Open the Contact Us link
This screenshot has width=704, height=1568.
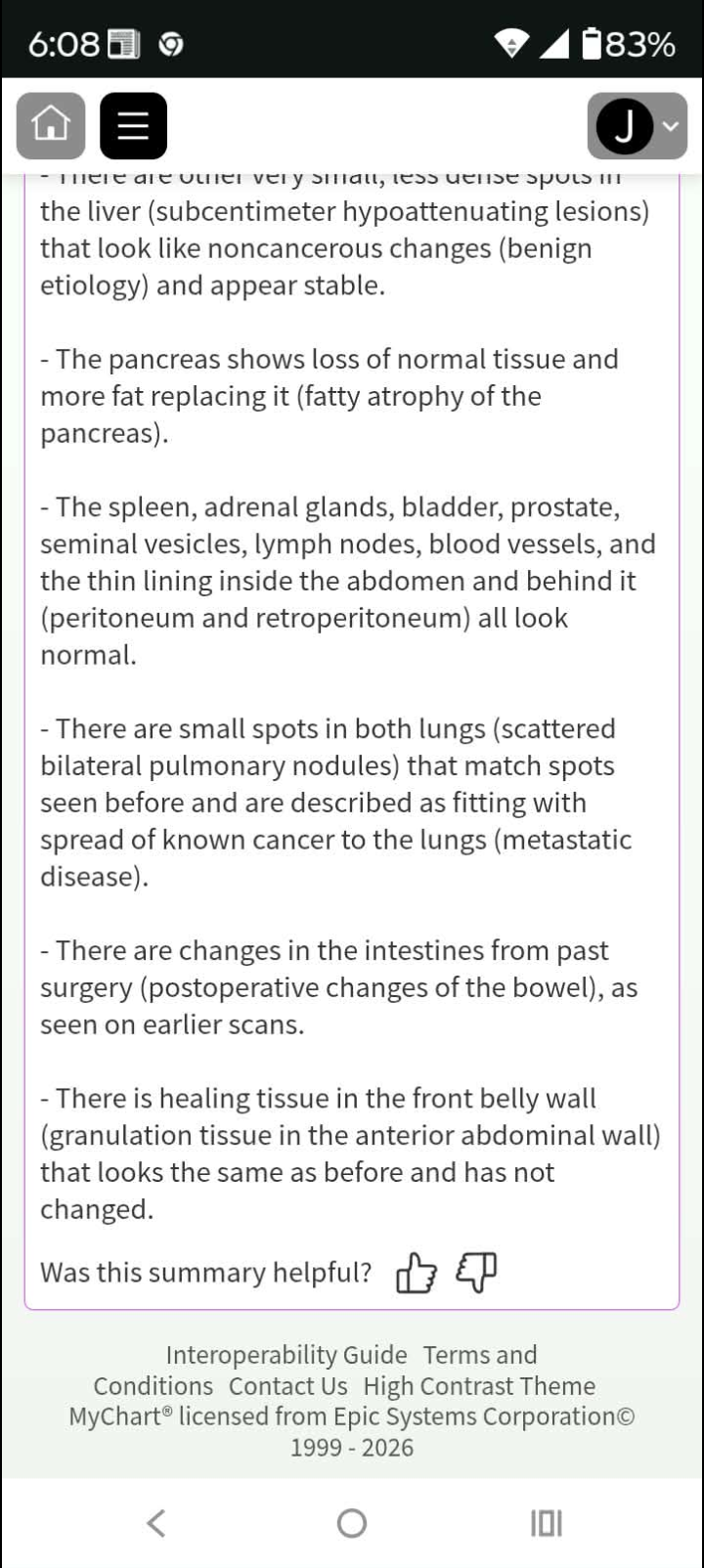tap(288, 1386)
